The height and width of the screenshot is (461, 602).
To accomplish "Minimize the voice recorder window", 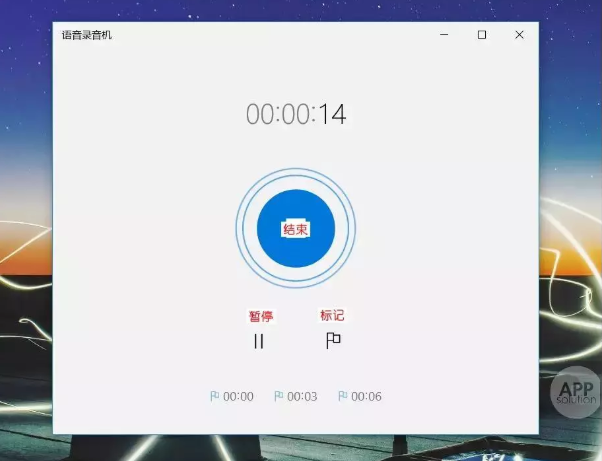I will pyautogui.click(x=444, y=35).
